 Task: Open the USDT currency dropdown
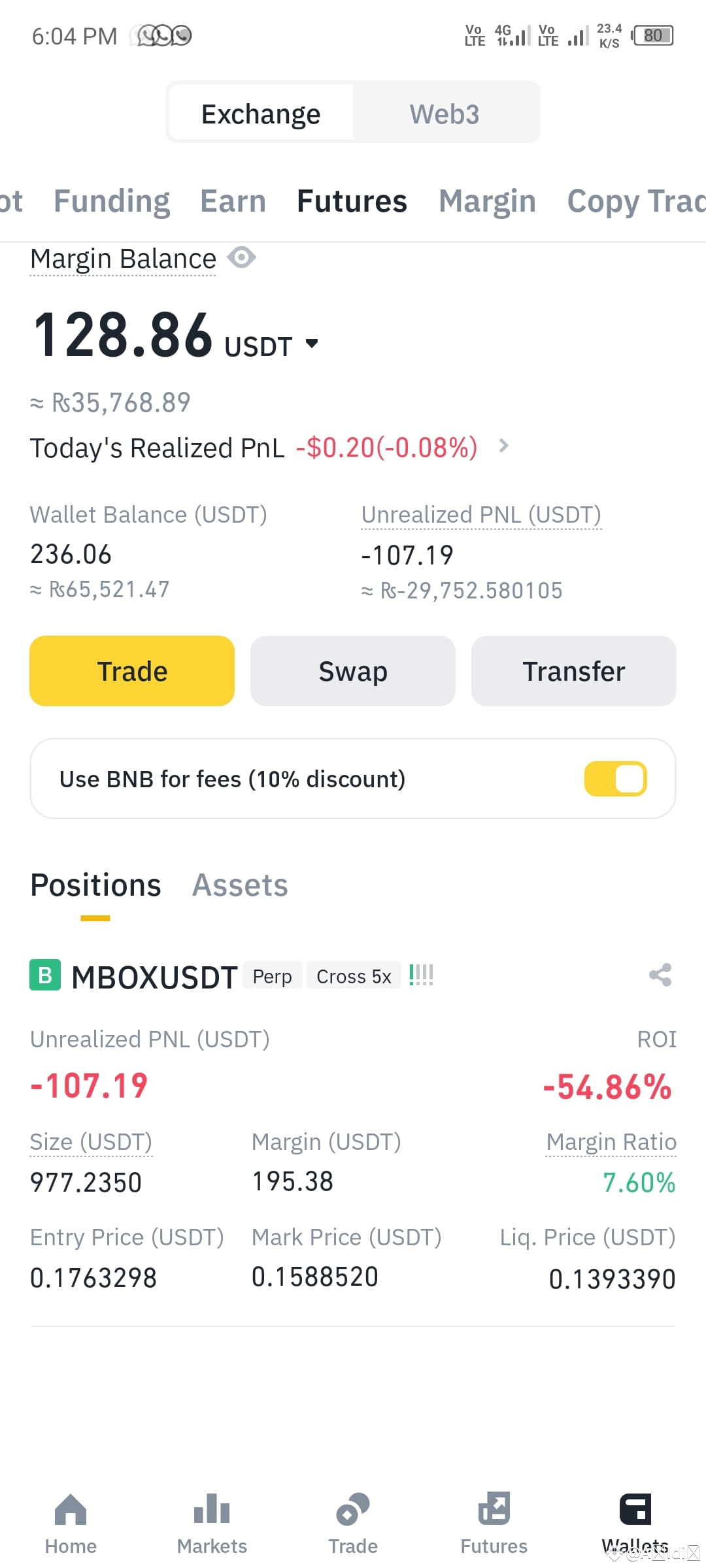[311, 344]
